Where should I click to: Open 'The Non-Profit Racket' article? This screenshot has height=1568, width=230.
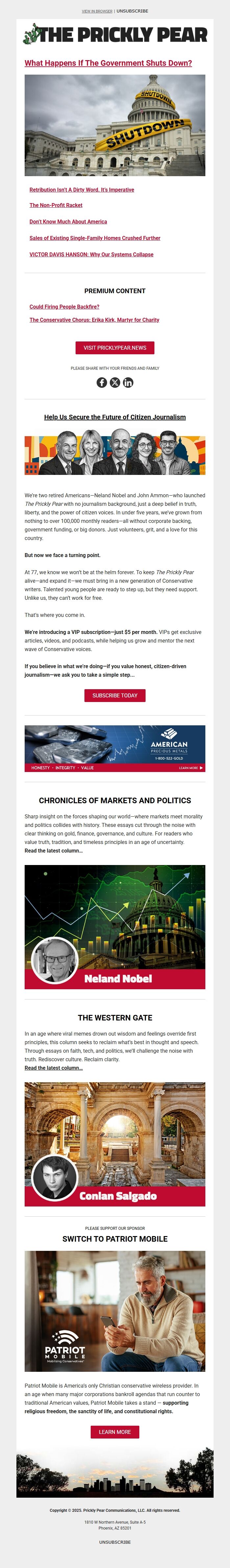pos(56,205)
